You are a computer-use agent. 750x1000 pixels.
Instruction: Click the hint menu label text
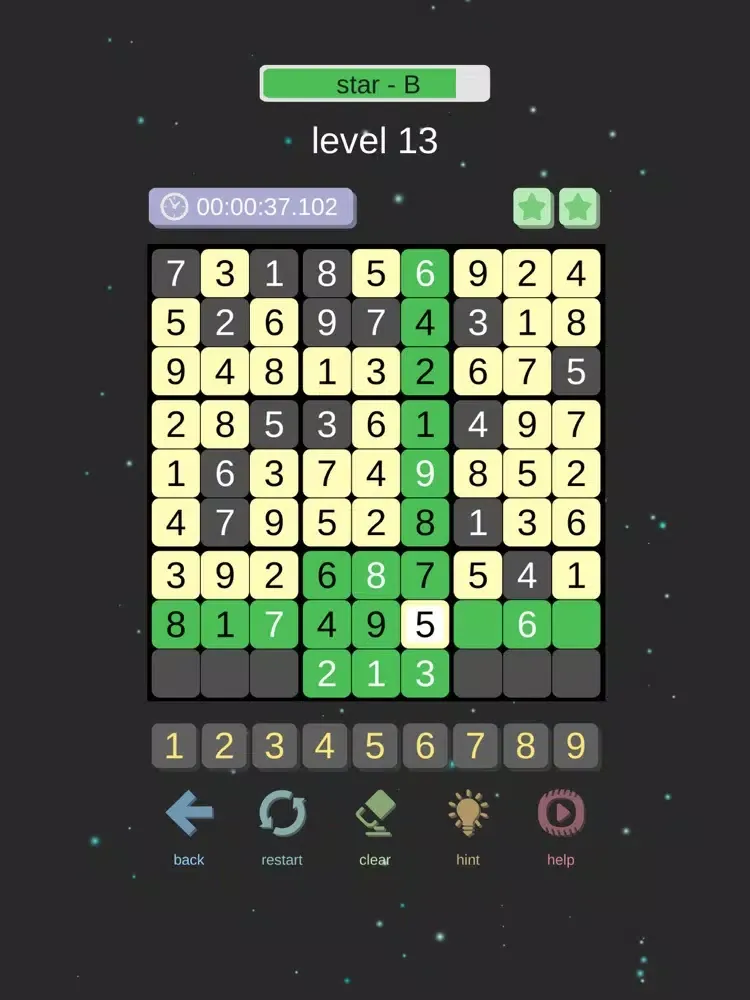coord(467,860)
